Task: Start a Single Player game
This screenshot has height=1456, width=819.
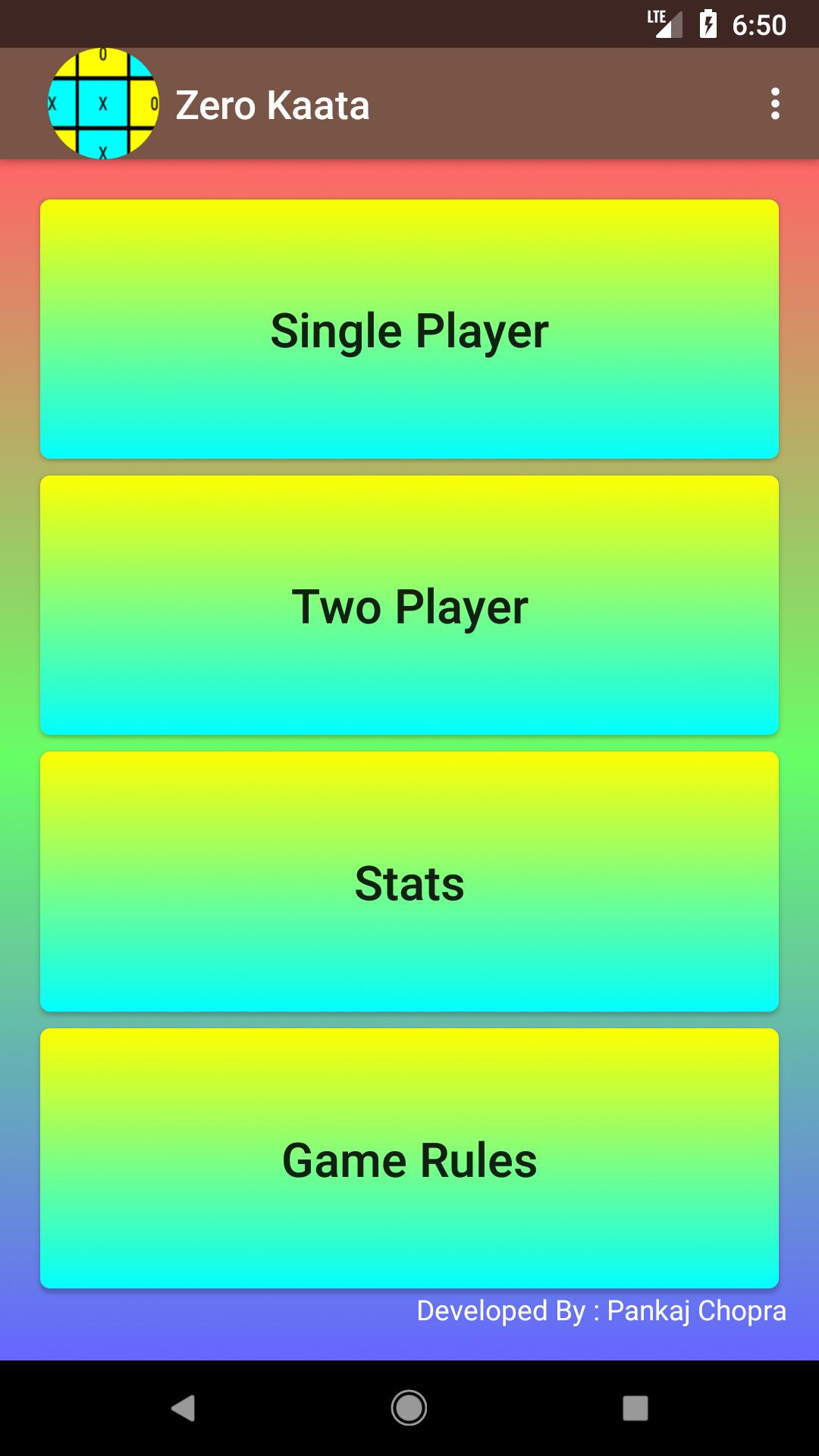Action: 409,329
